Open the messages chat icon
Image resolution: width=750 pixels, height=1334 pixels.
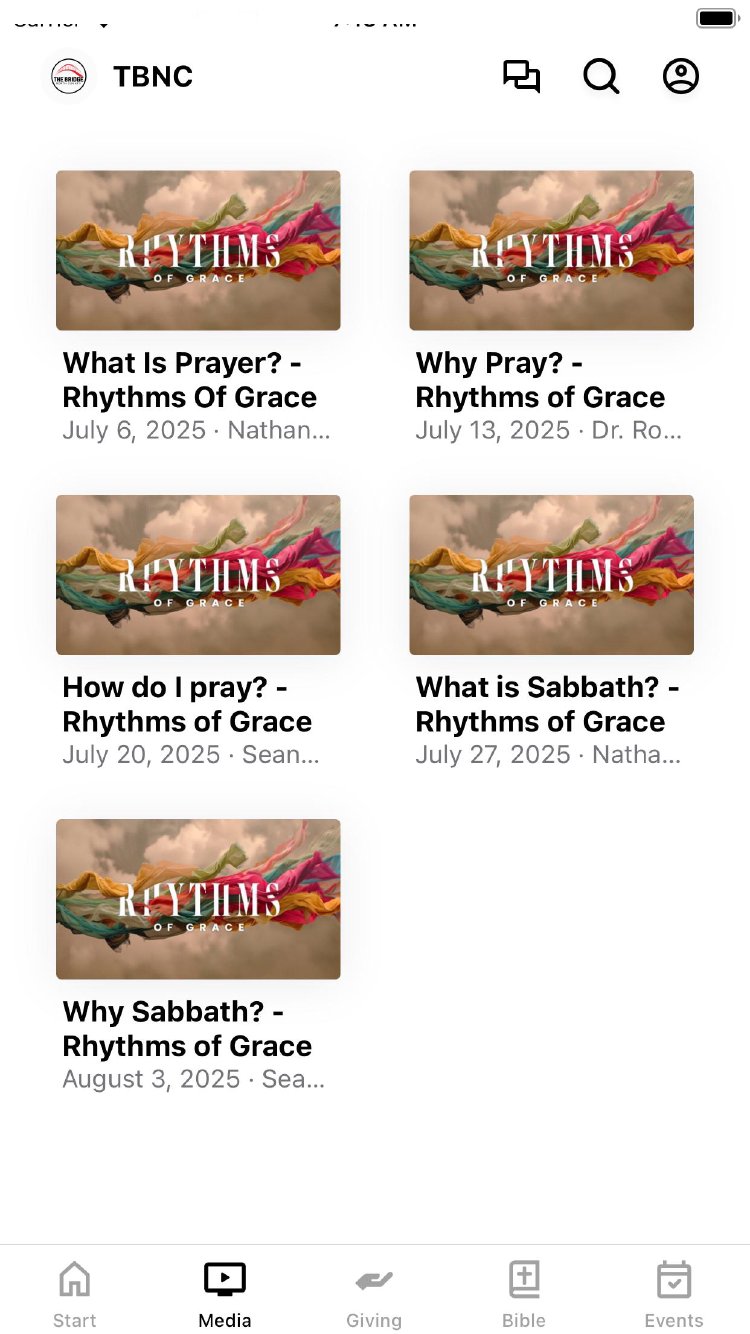[521, 77]
